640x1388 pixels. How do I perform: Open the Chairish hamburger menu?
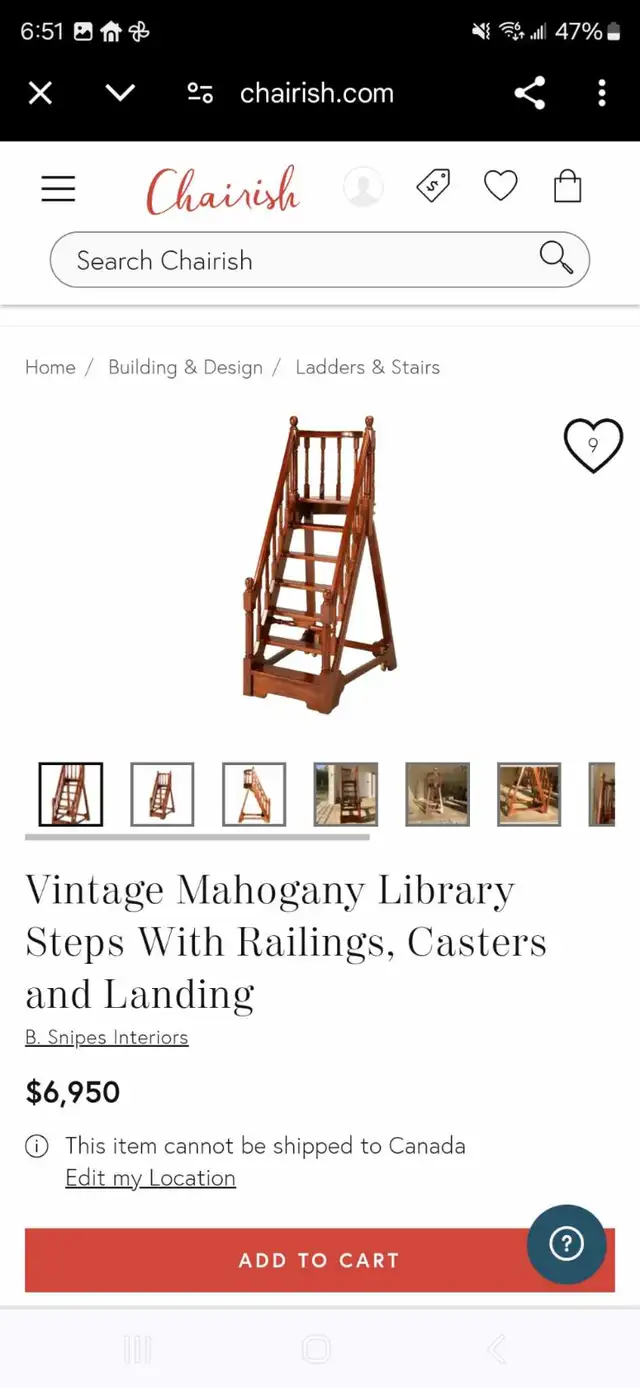pyautogui.click(x=58, y=188)
